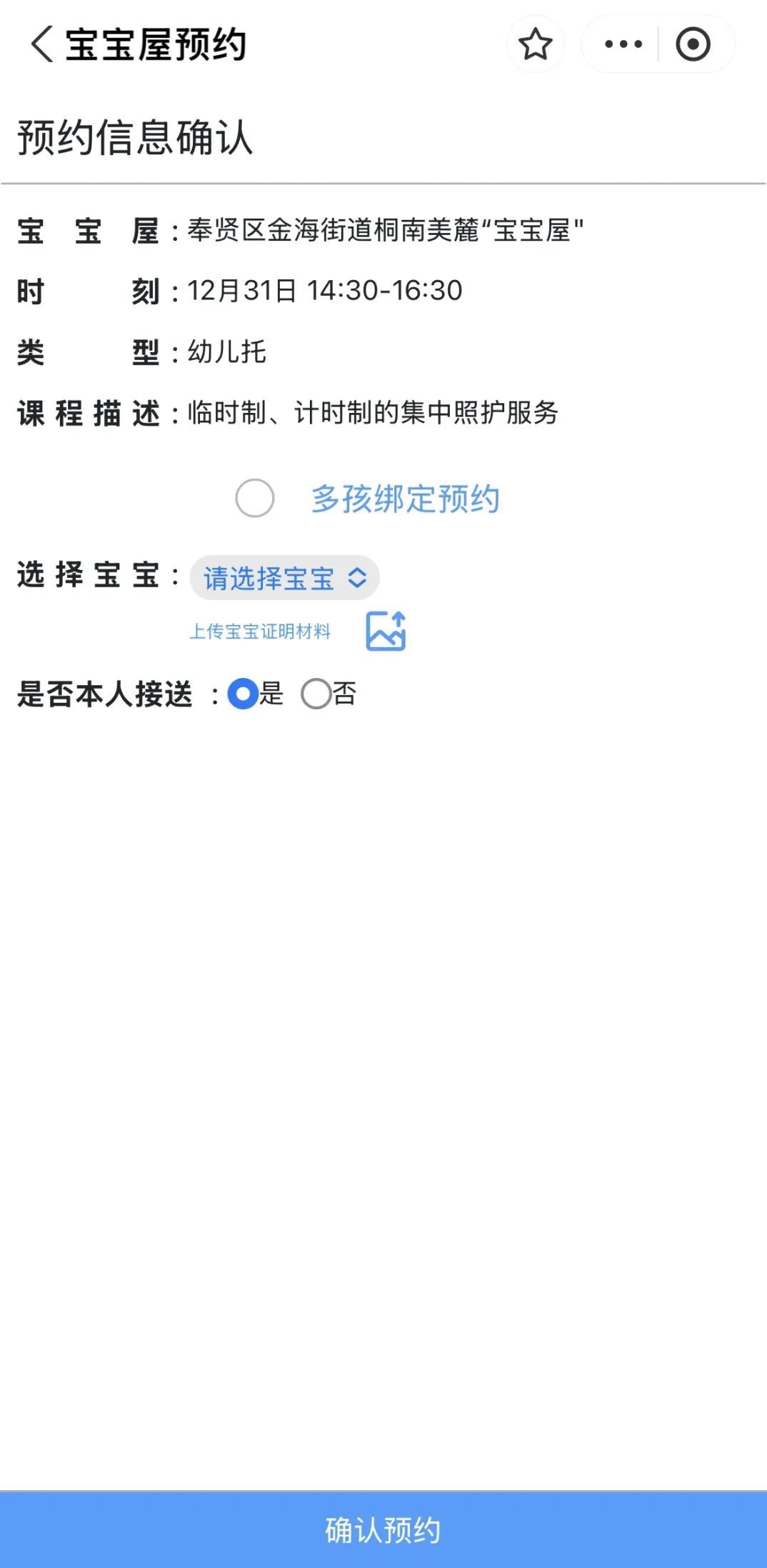Go back from 宝宝屋预约 page
767x1568 pixels.
(41, 44)
